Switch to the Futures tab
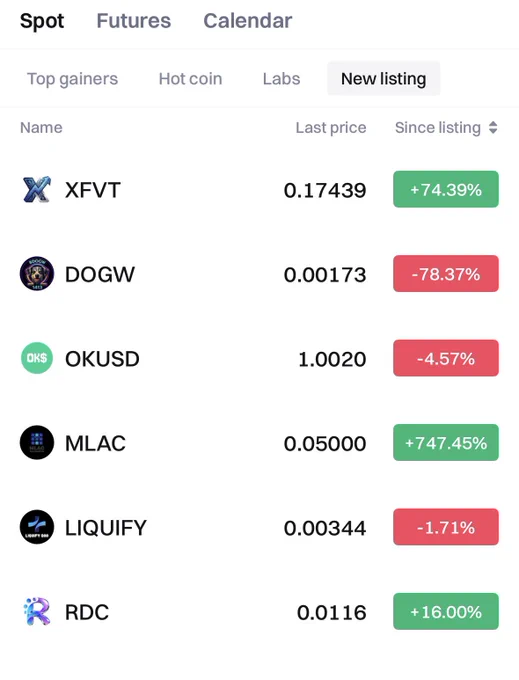The width and height of the screenshot is (519, 680). [x=134, y=21]
